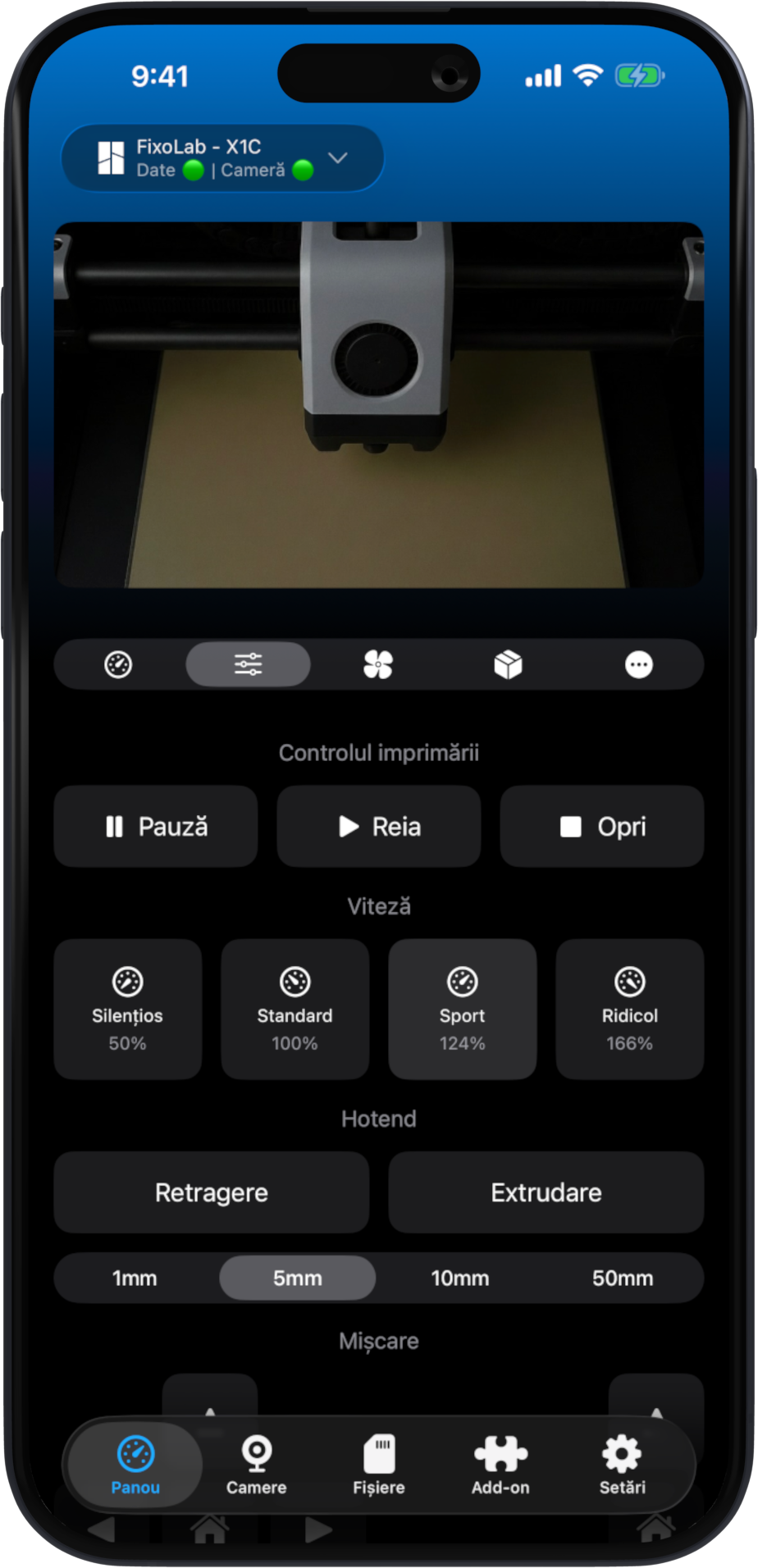Screen dimensions: 758x1568
Task: Stop the print with Opri
Action: tap(601, 827)
